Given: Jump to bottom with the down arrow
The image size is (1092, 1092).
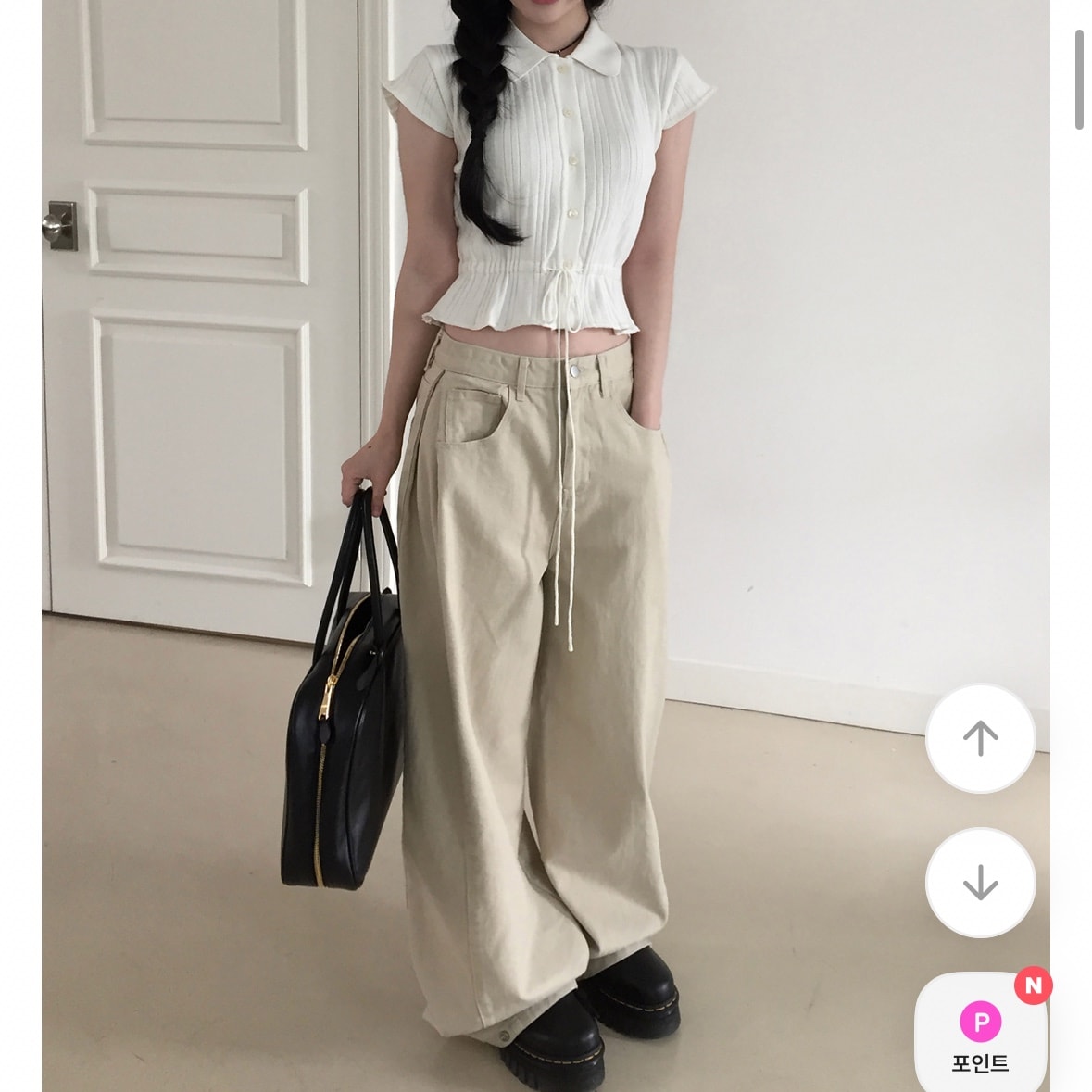Looking at the screenshot, I should pyautogui.click(x=980, y=882).
